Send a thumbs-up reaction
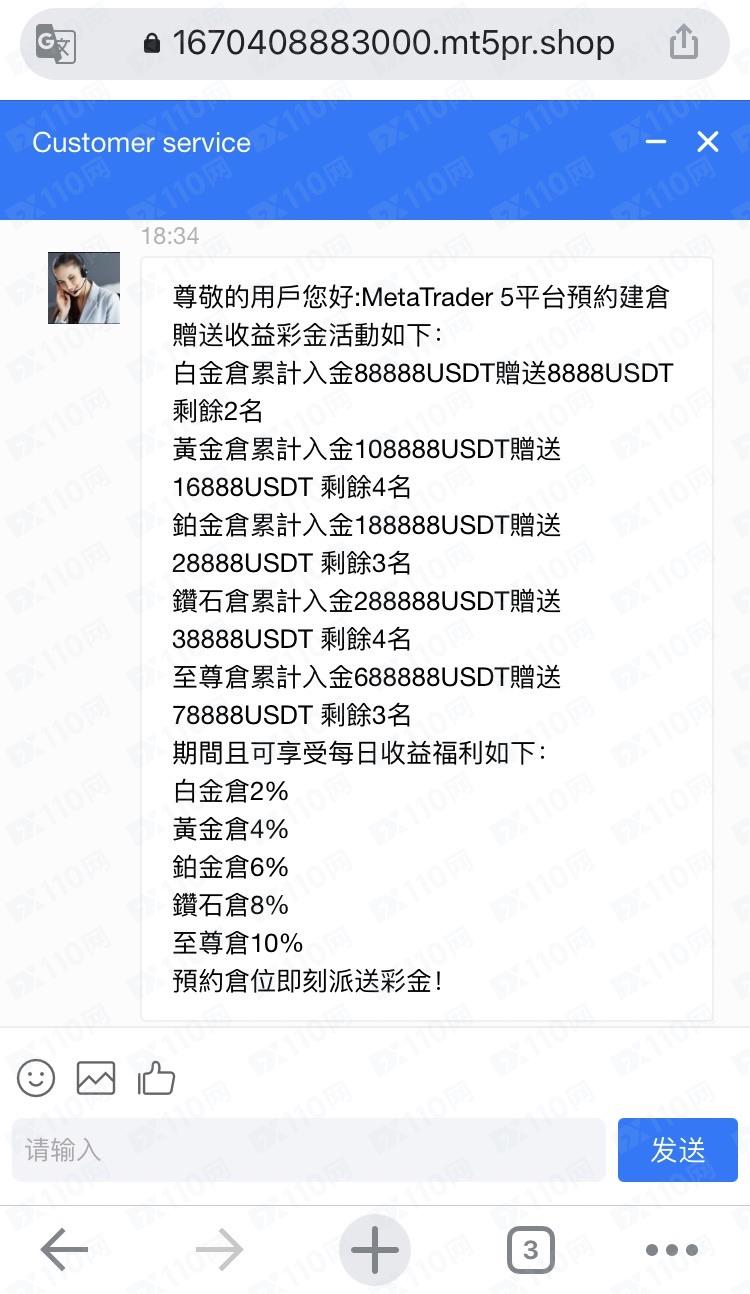 [156, 1078]
